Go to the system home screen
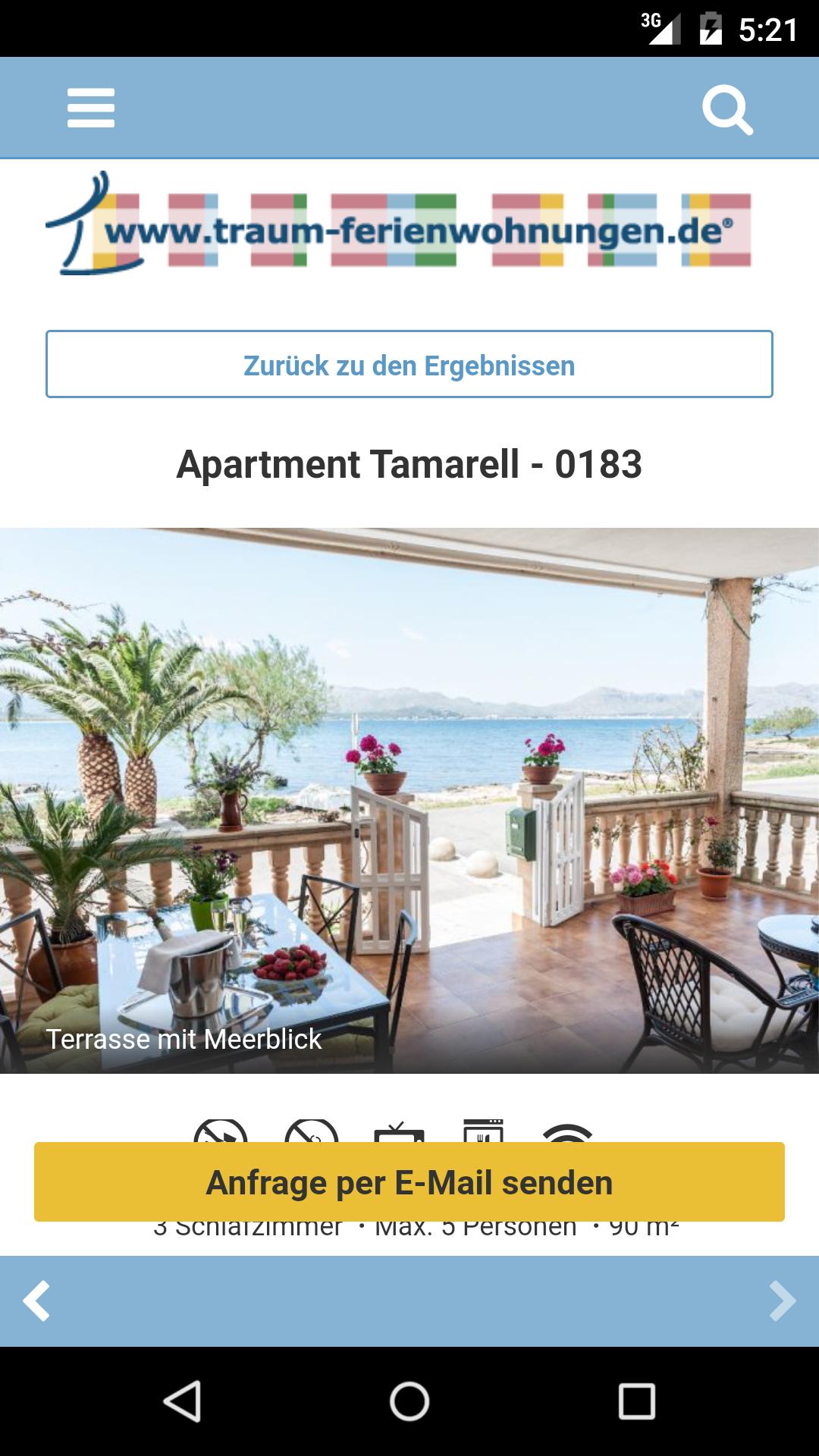 click(x=409, y=1401)
